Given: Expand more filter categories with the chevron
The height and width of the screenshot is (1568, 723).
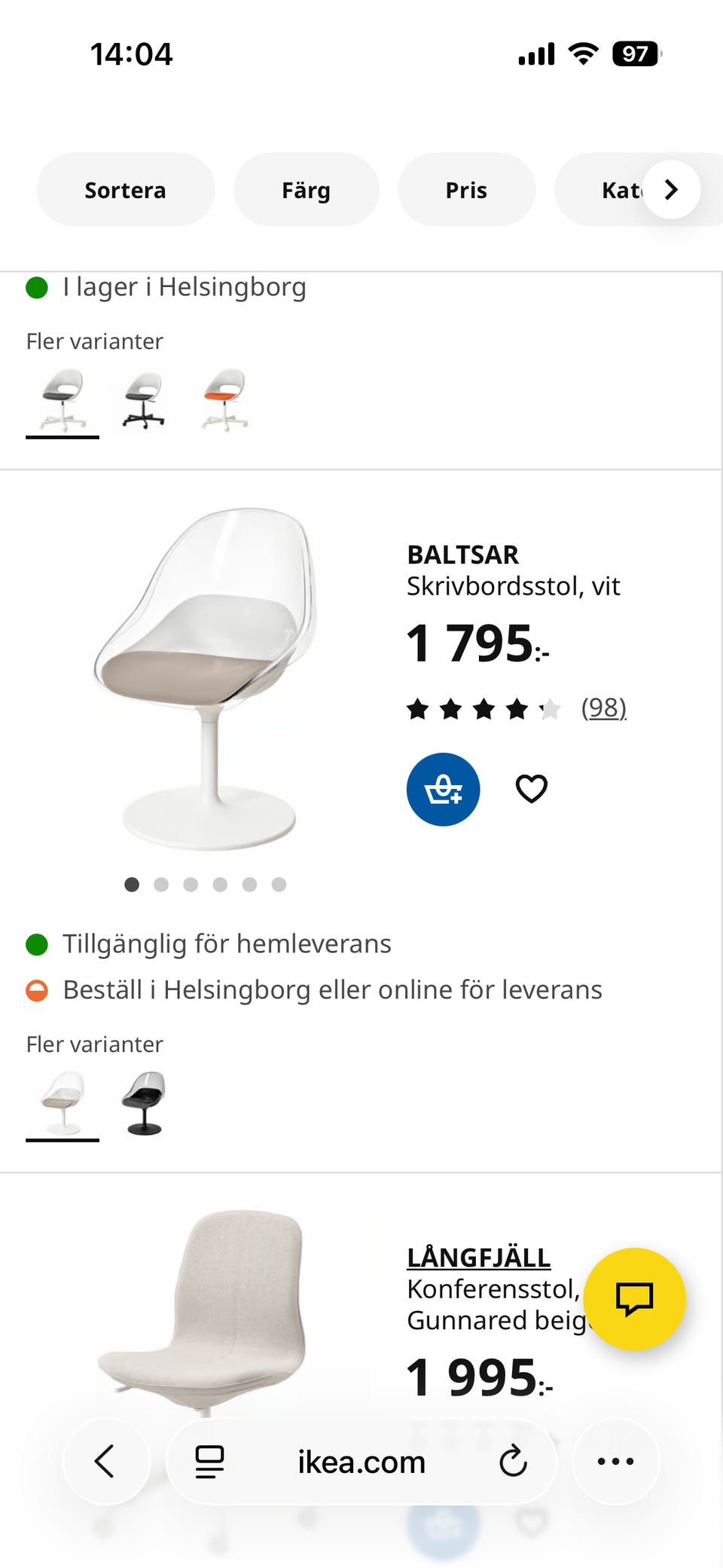Looking at the screenshot, I should 670,190.
